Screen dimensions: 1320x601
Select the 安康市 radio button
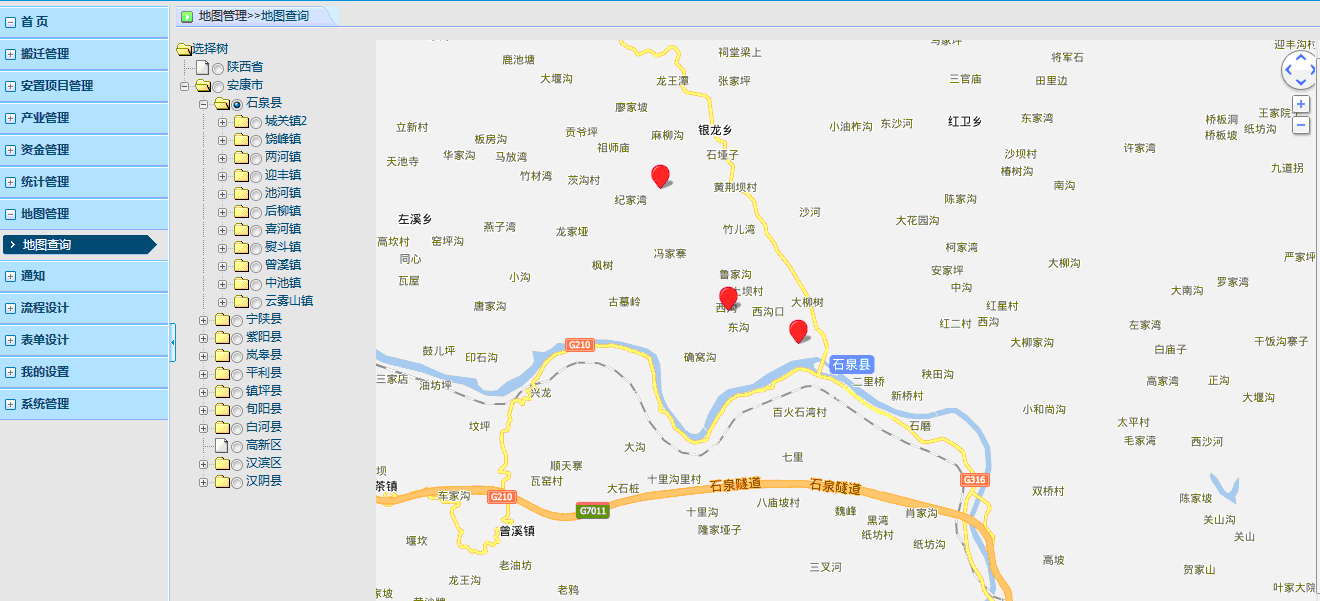(218, 86)
